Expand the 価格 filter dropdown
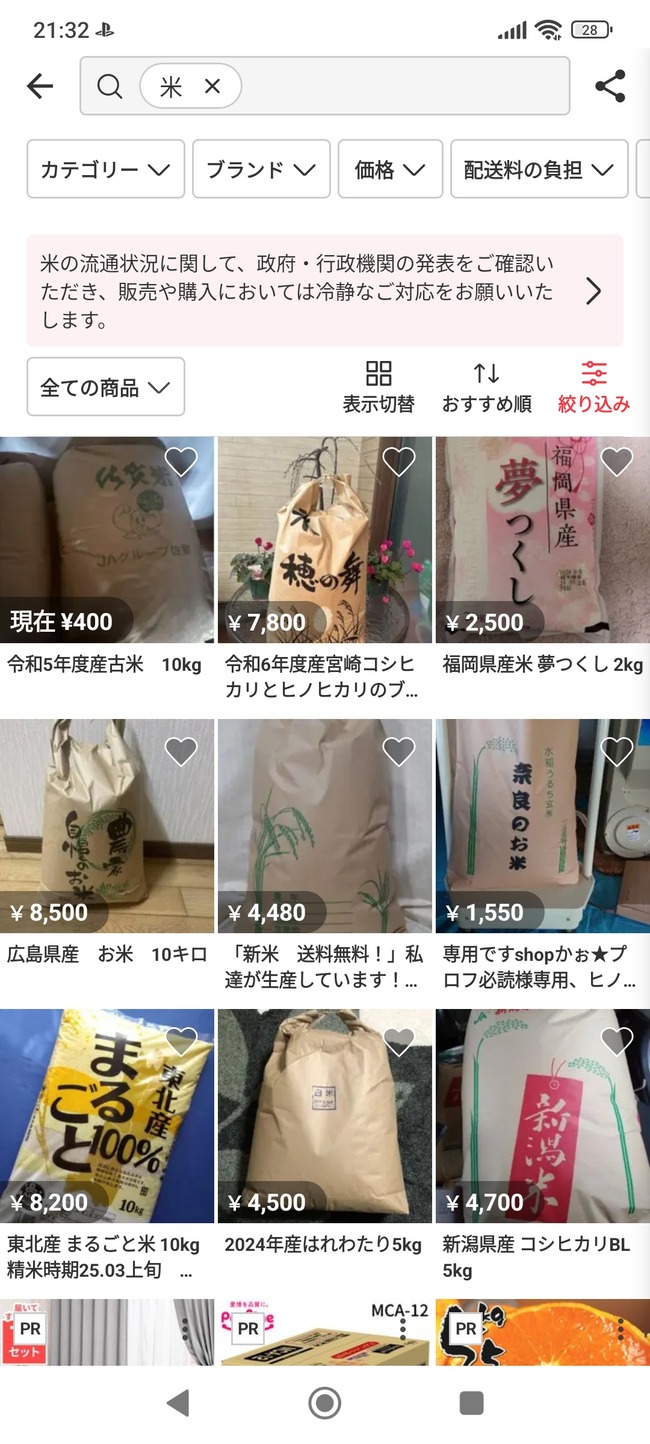The width and height of the screenshot is (650, 1444). point(390,169)
